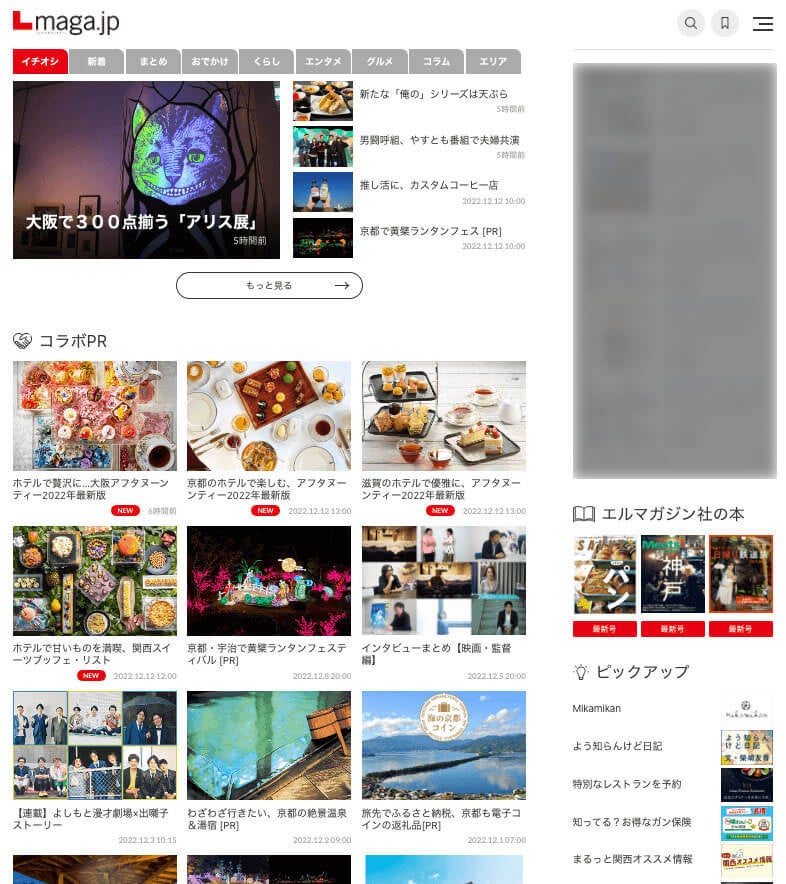Viewport: 786px width, 884px height.
Task: Switch to the まとめ tab
Action: point(153,62)
